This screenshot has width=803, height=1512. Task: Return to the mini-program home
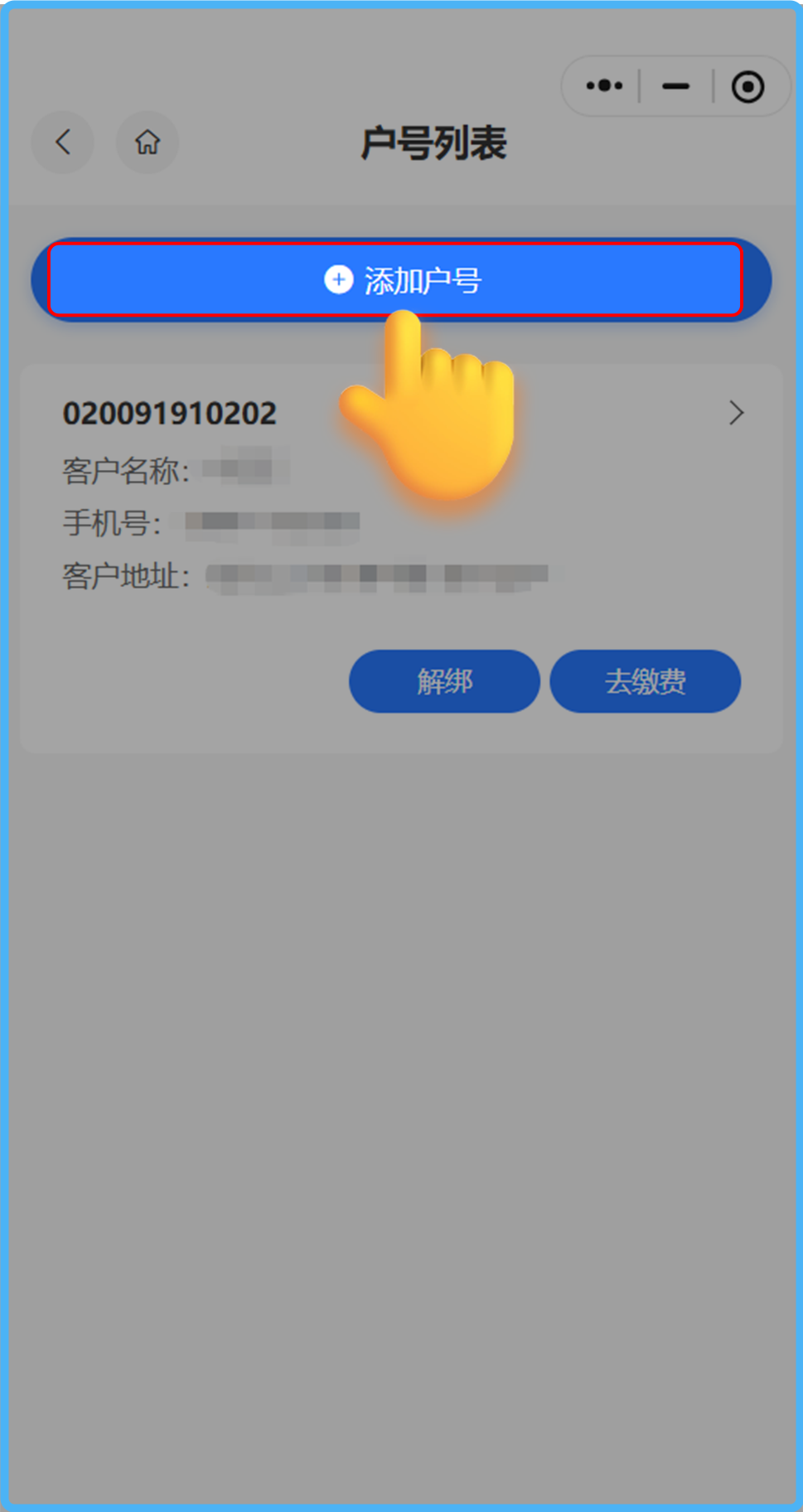(148, 142)
